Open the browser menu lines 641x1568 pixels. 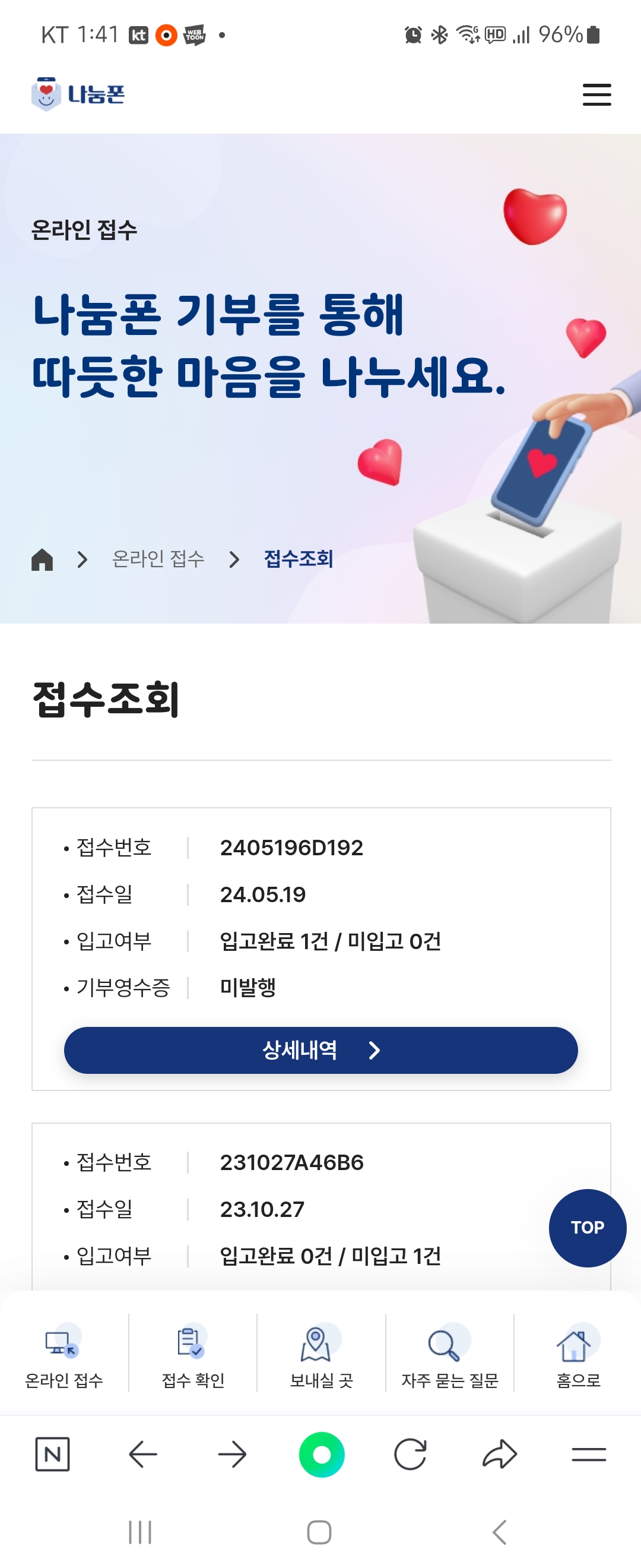tap(588, 1454)
